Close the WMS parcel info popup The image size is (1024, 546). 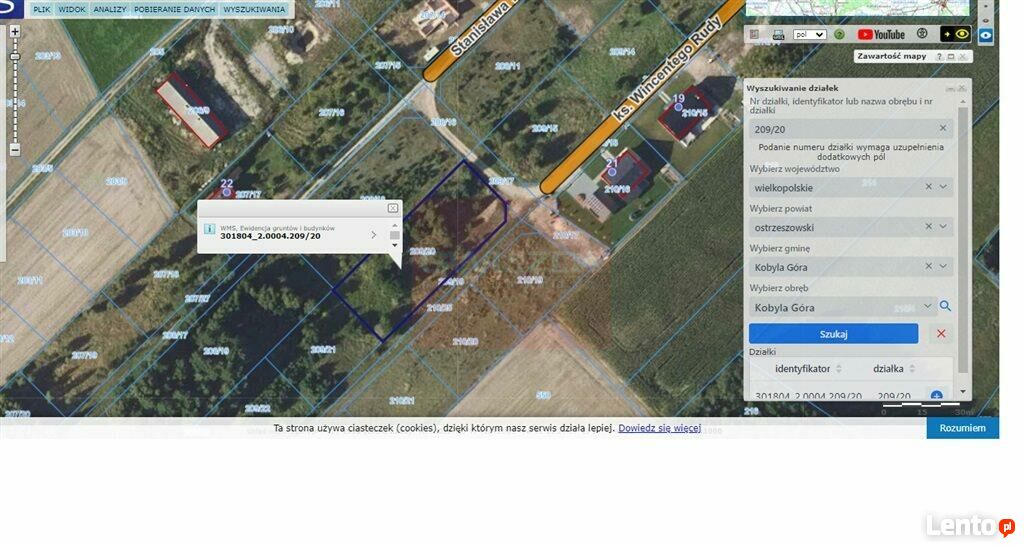393,208
